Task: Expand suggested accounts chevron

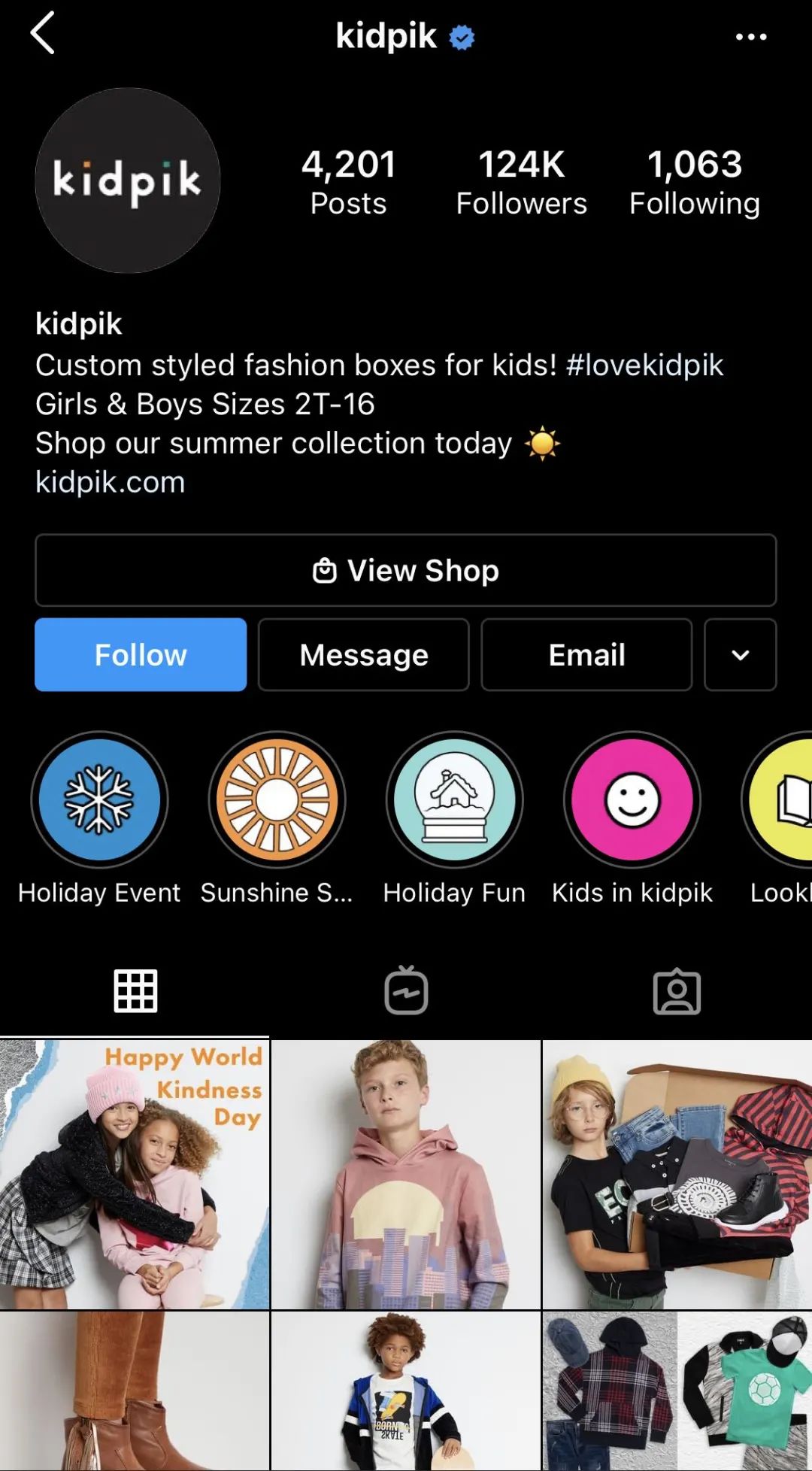Action: tap(740, 654)
